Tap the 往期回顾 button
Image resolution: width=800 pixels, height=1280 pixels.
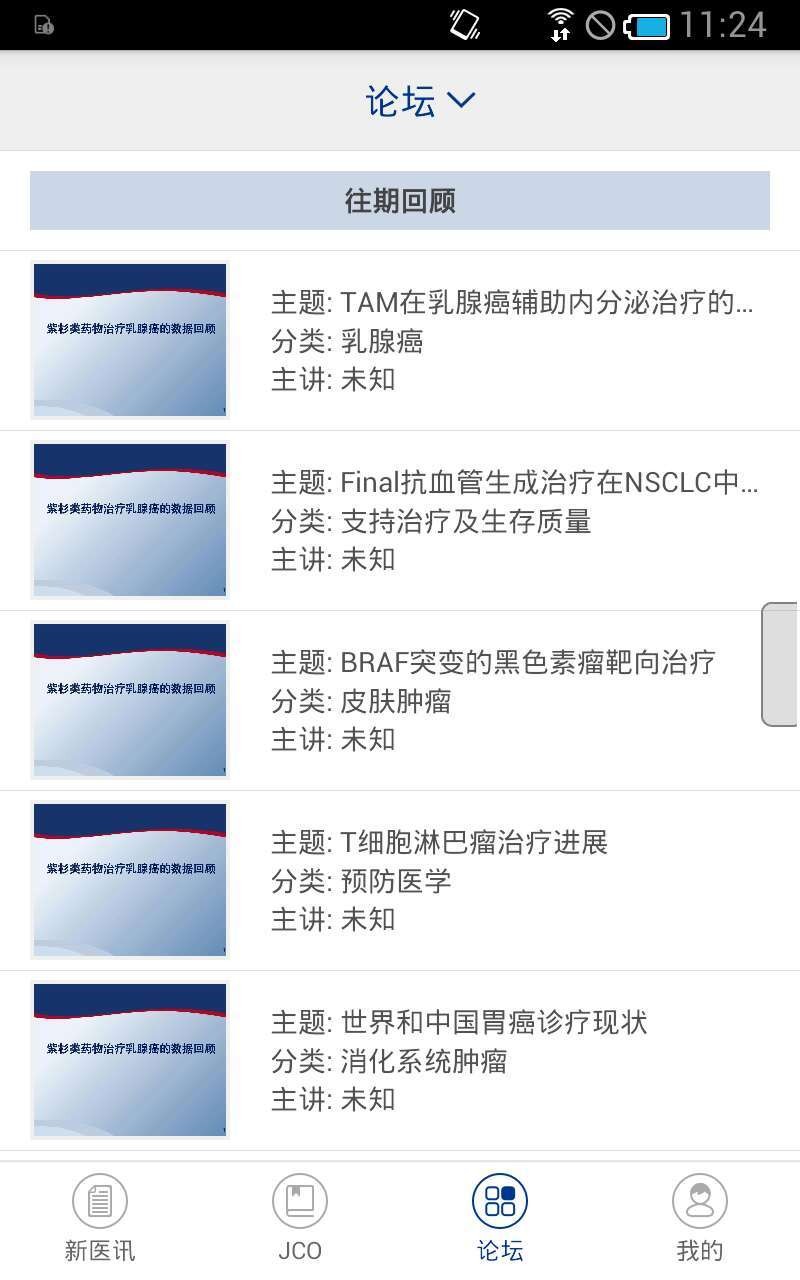point(400,200)
